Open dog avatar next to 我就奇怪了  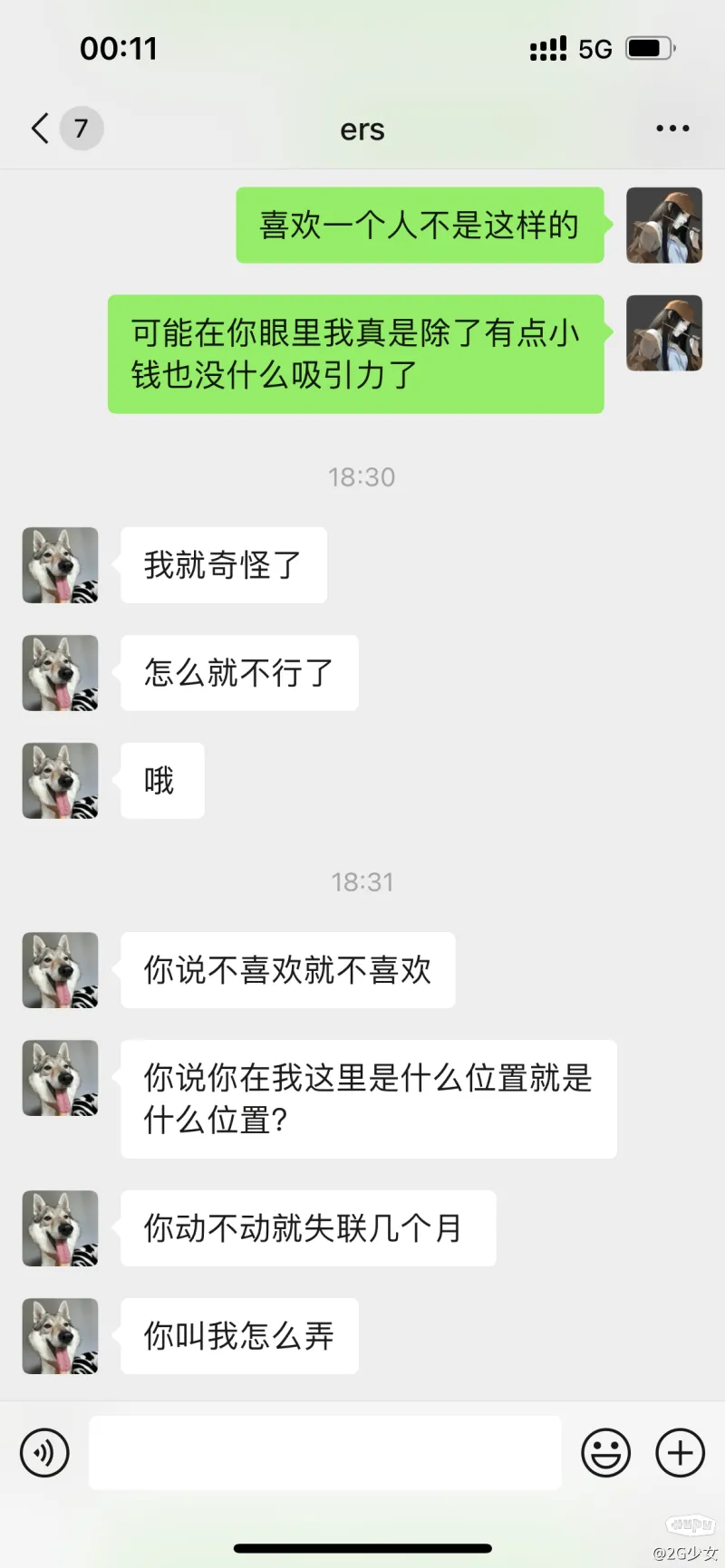(x=61, y=565)
